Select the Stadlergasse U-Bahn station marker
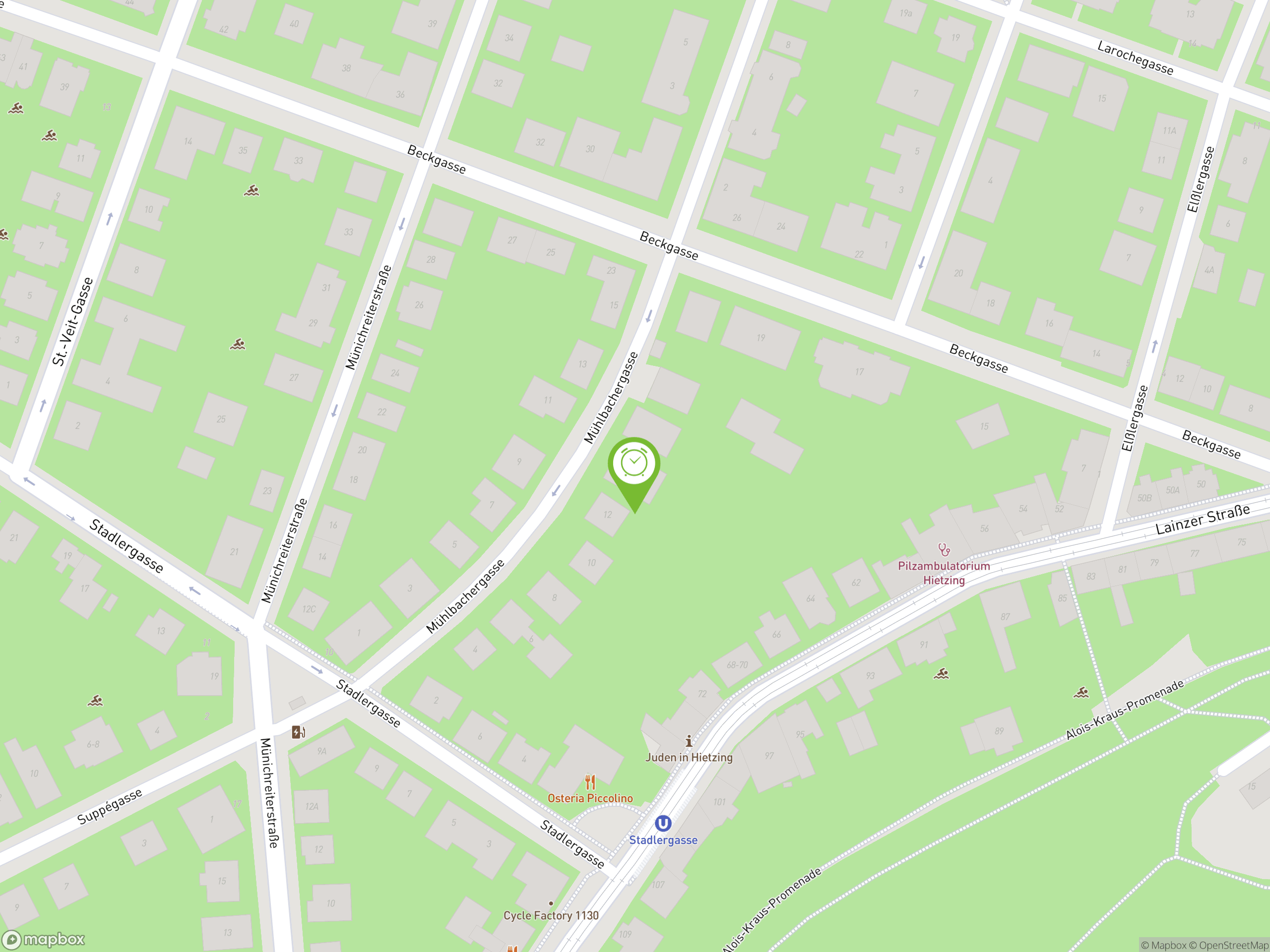The width and height of the screenshot is (1270, 952). 663,824
